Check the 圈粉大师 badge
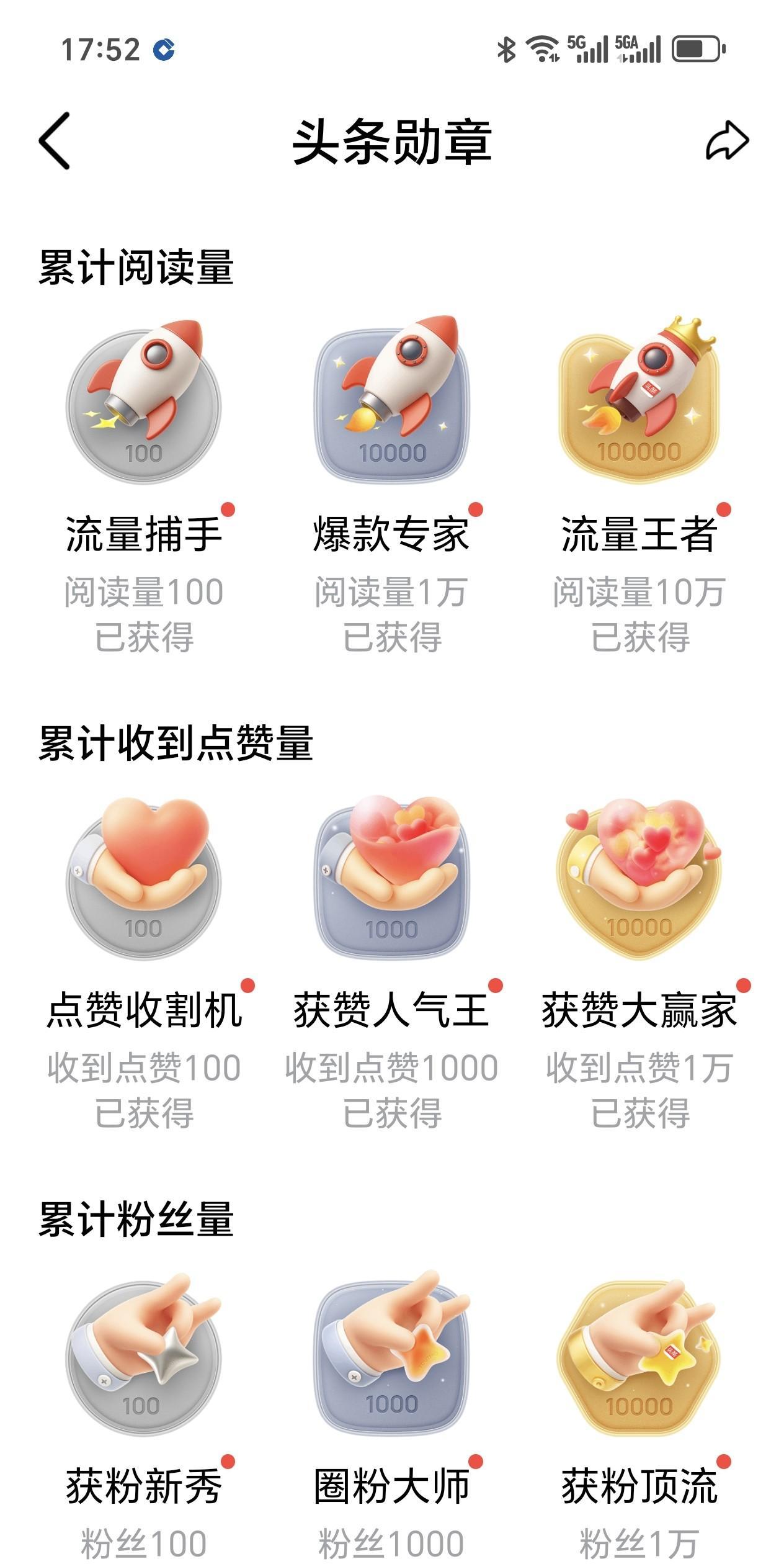Image resolution: width=784 pixels, height=1564 pixels. tap(391, 1356)
